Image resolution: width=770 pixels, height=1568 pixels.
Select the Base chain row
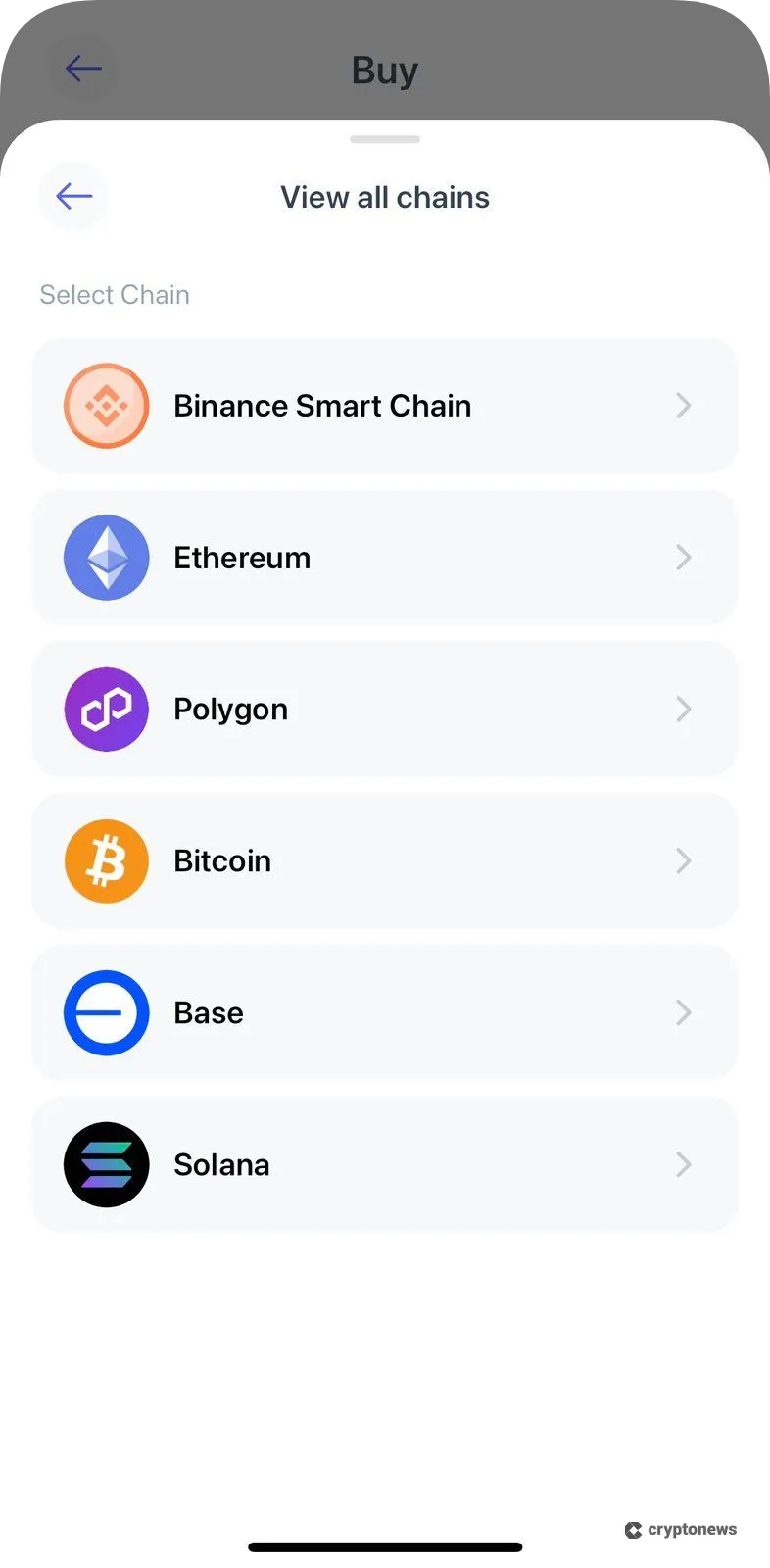click(385, 1012)
